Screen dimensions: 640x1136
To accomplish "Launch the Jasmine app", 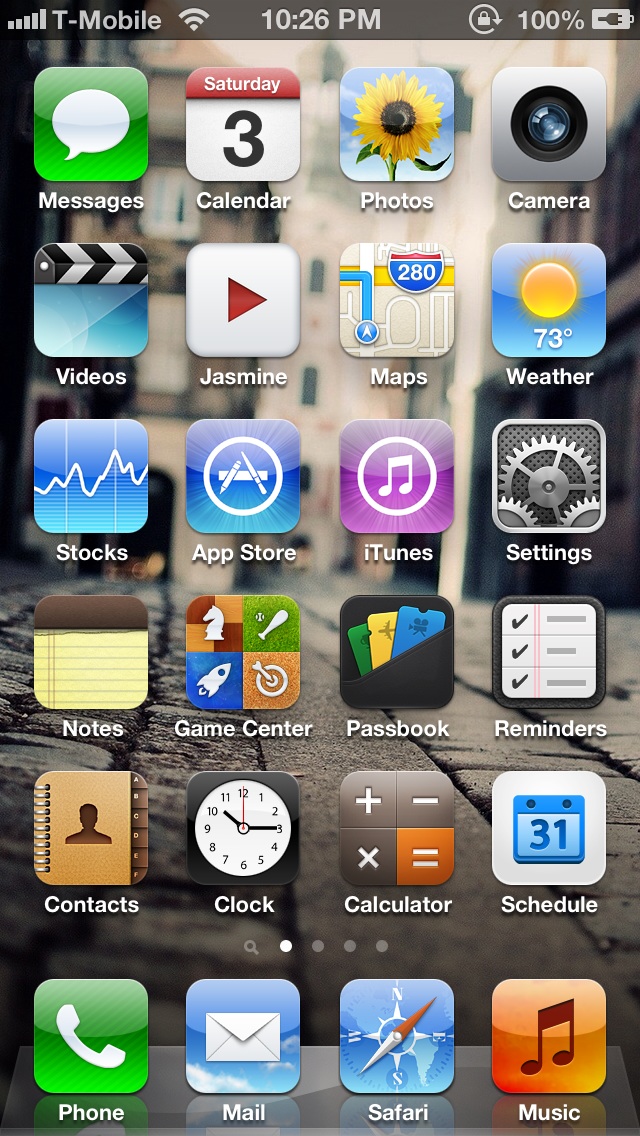I will pos(243,300).
